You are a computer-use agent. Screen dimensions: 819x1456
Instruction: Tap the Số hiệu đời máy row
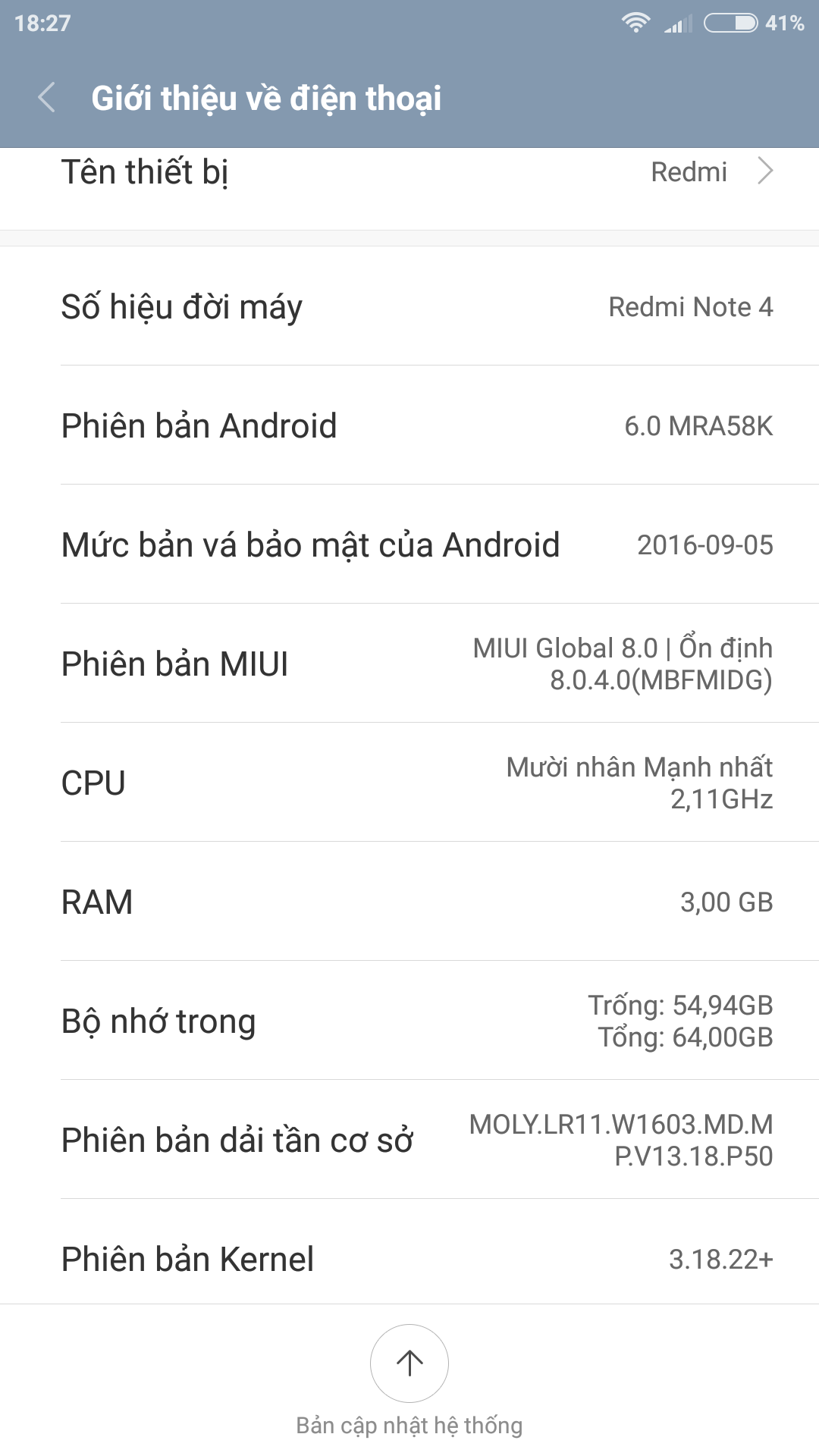409,306
